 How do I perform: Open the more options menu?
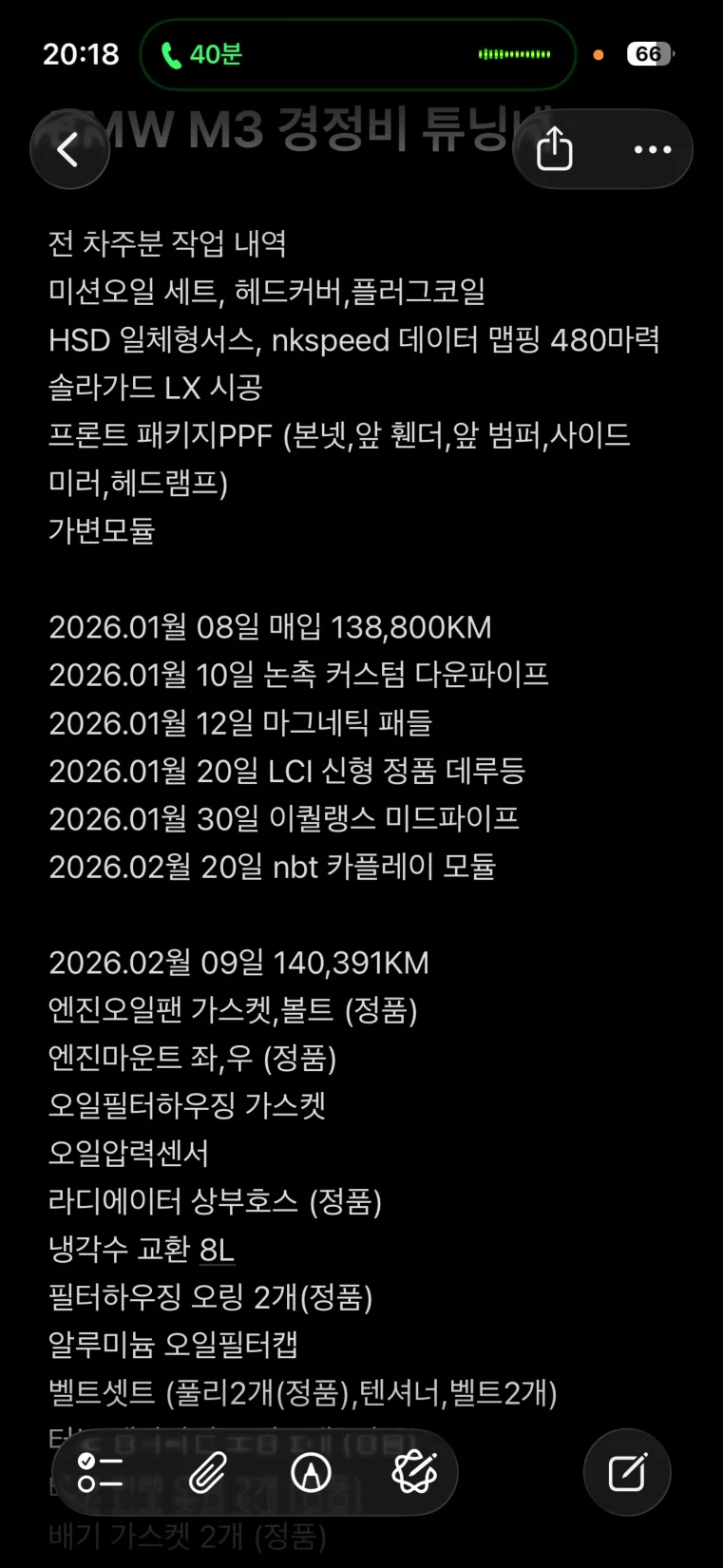click(x=653, y=149)
